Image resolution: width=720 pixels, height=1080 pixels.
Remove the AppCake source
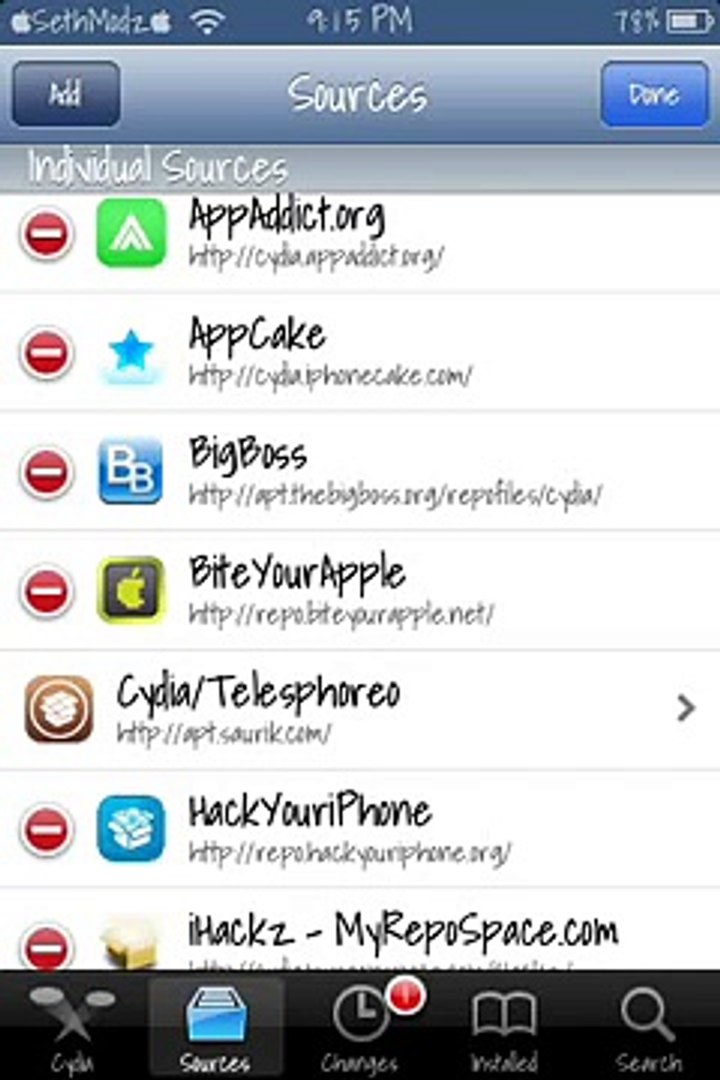[x=46, y=354]
